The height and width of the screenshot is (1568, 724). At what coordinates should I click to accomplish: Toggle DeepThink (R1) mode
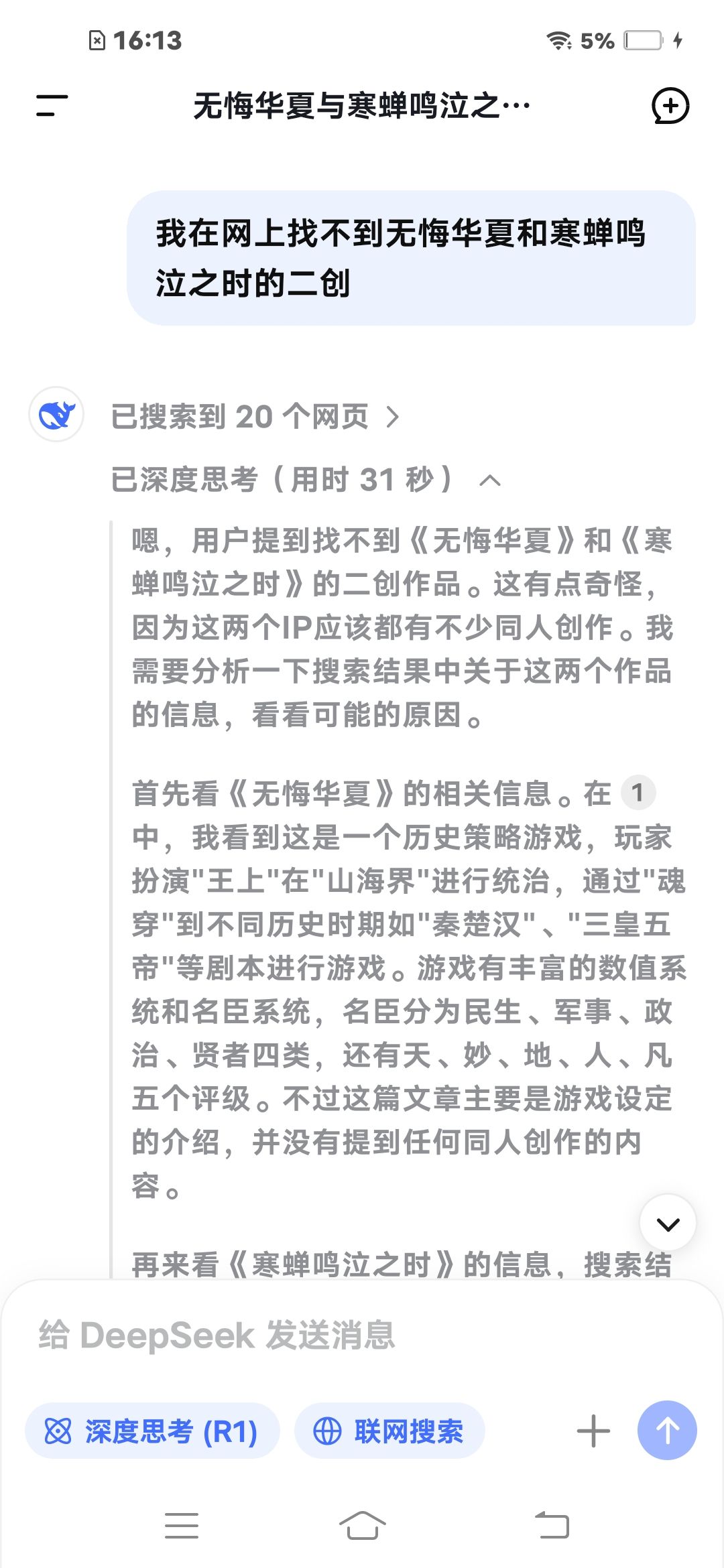coord(152,1431)
